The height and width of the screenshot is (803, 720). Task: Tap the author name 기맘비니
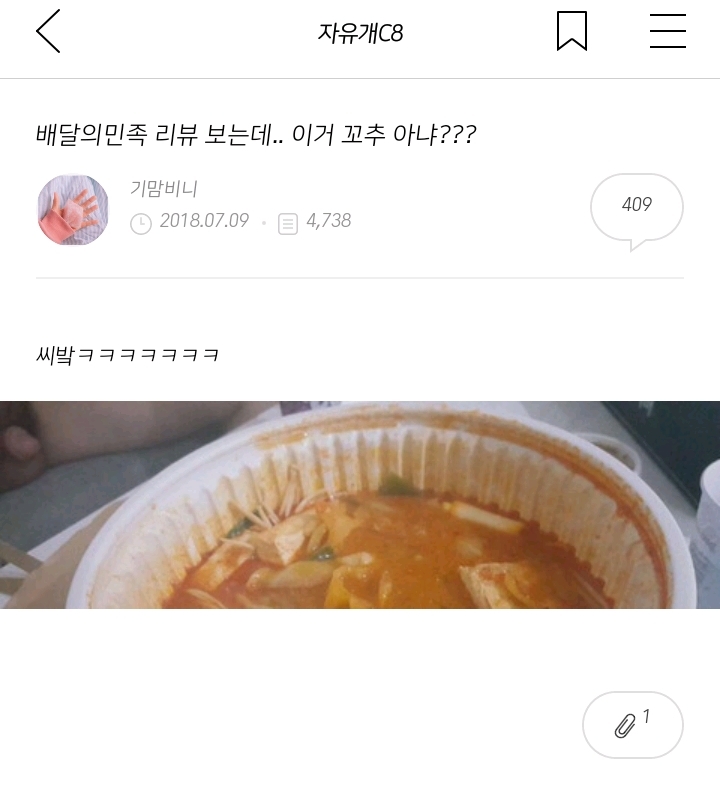click(x=164, y=188)
